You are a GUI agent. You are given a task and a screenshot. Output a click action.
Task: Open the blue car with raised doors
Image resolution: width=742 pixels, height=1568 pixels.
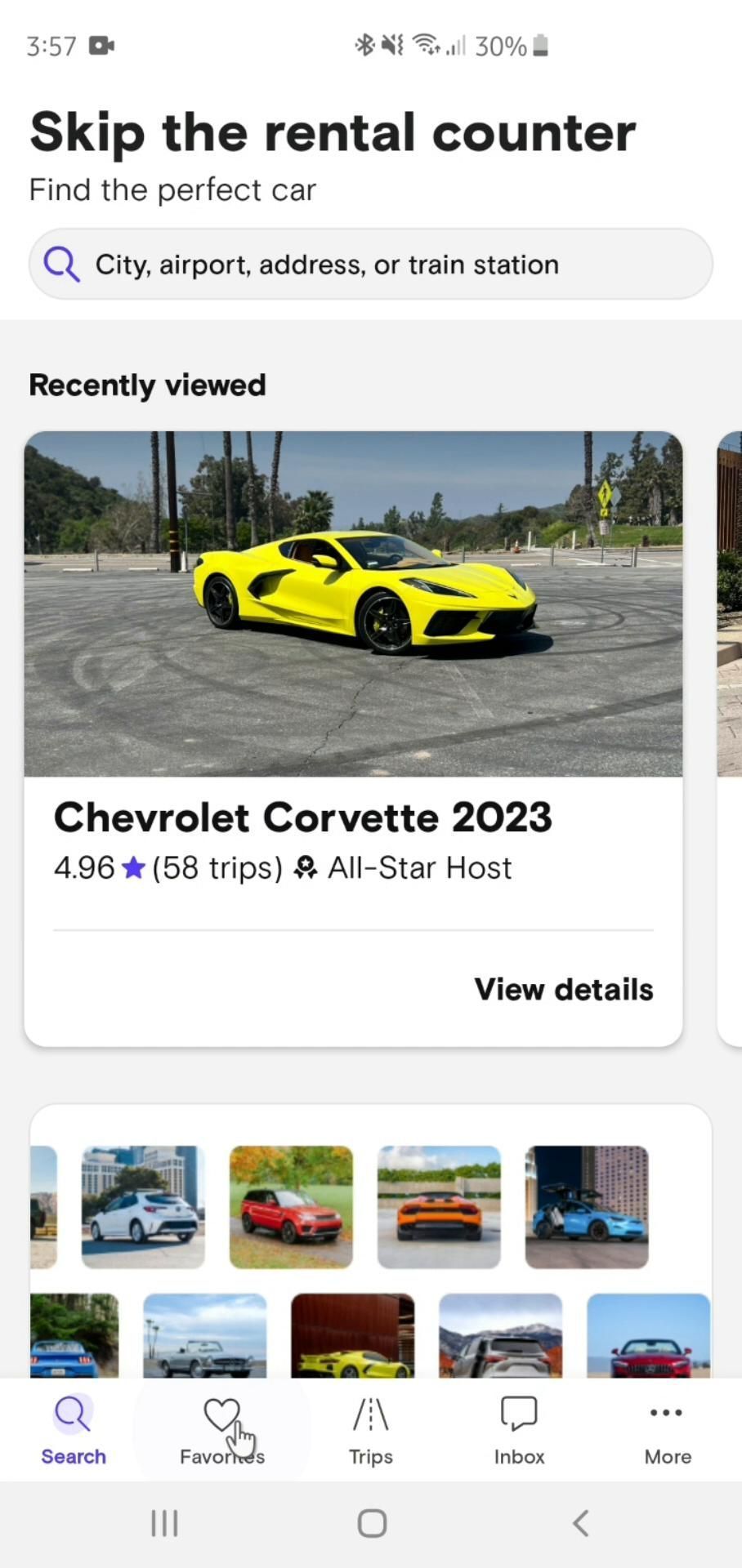pyautogui.click(x=587, y=1207)
